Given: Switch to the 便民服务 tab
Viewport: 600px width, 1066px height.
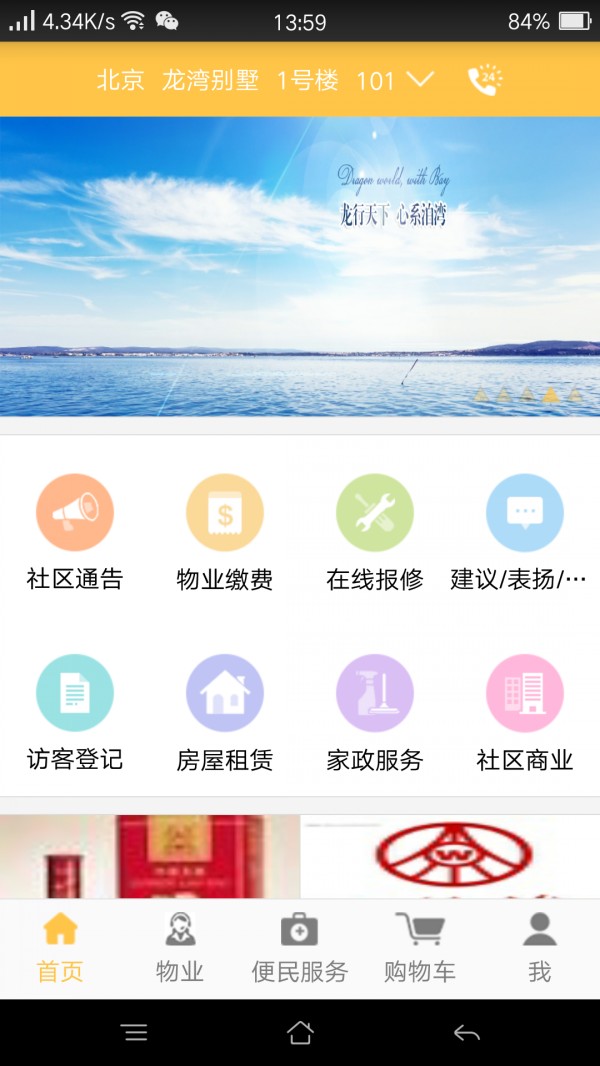Looking at the screenshot, I should pos(300,948).
